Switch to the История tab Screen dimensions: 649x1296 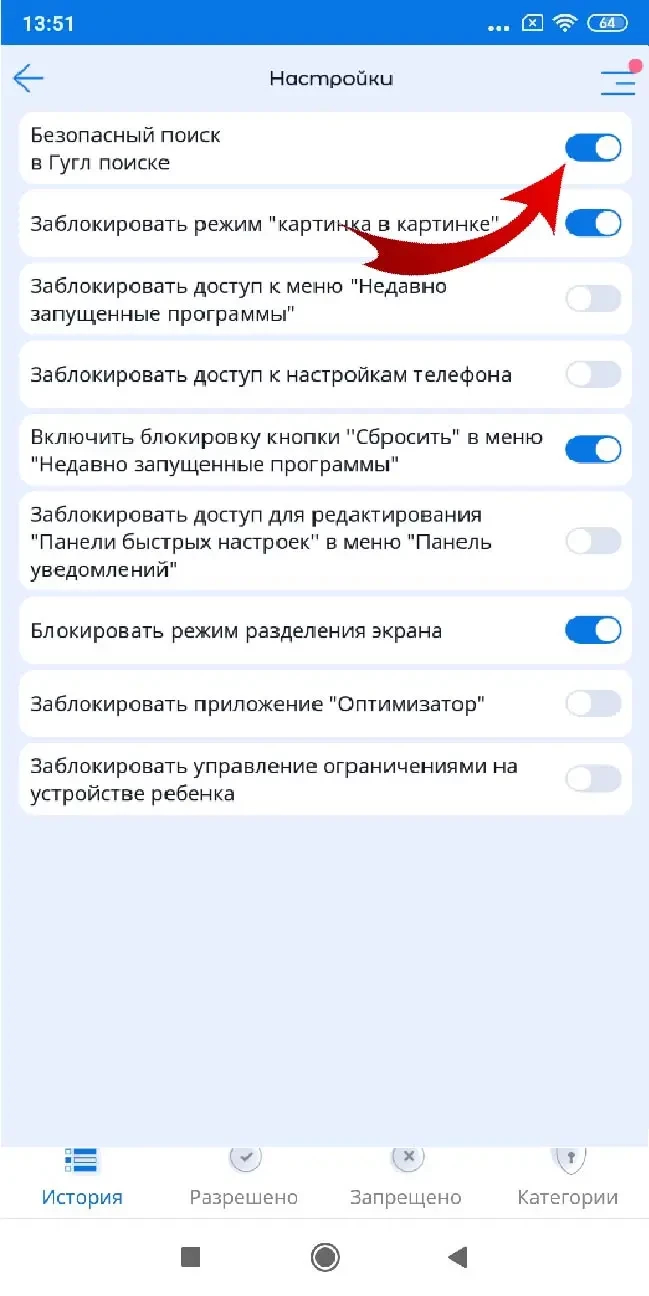tap(82, 1179)
